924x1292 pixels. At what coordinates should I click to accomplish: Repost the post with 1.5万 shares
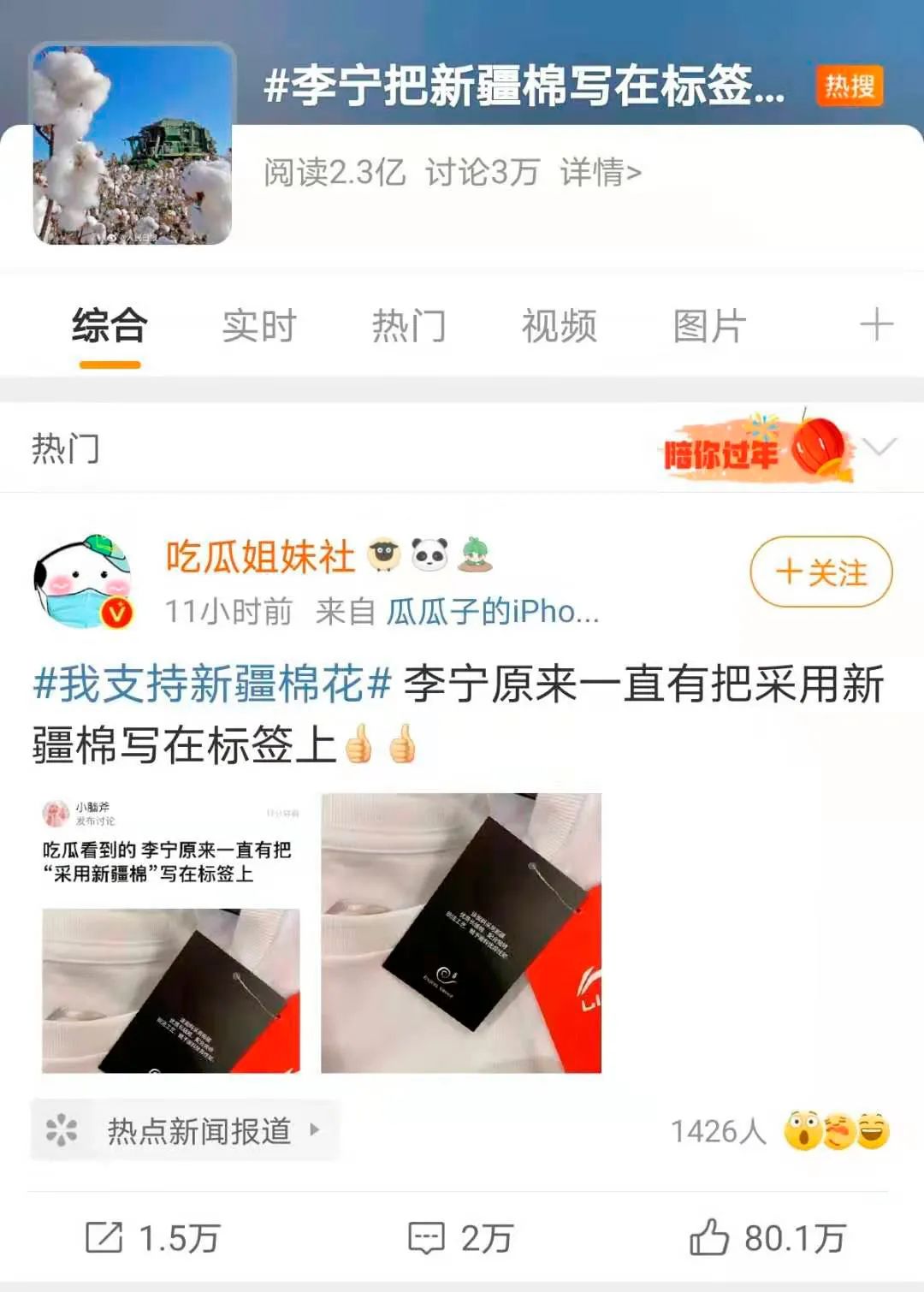(154, 1238)
